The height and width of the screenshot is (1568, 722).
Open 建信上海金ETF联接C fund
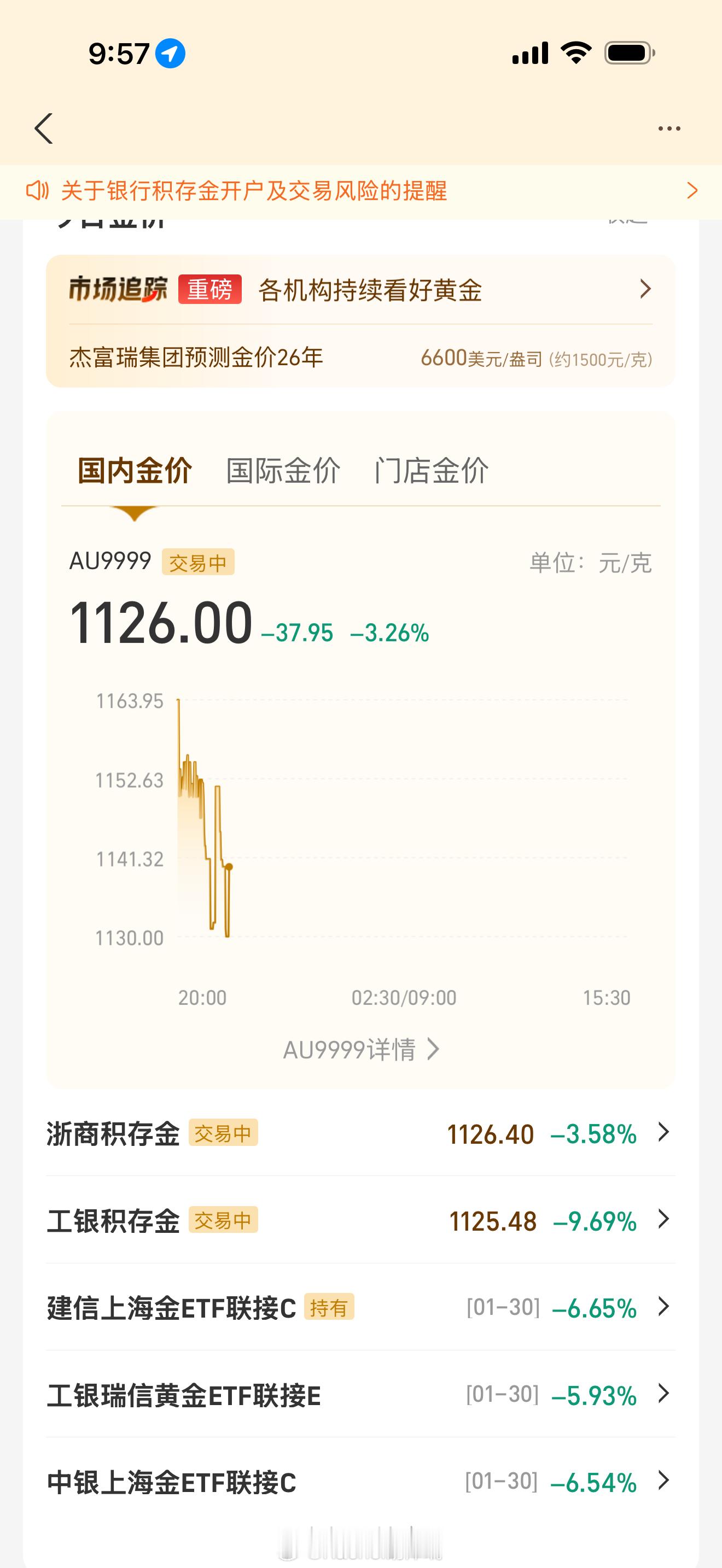coord(360,1307)
